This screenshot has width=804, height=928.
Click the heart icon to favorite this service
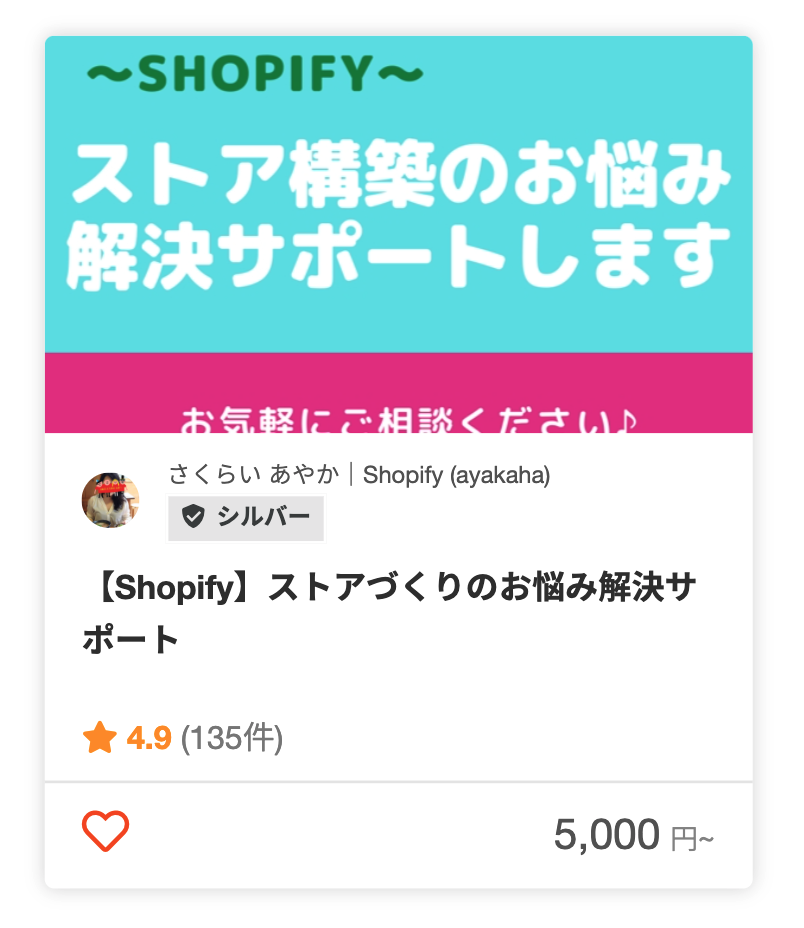(103, 832)
